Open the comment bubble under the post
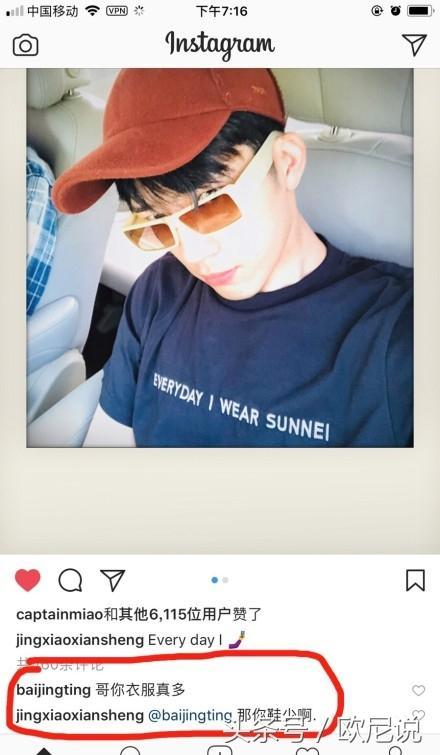Image resolution: width=440 pixels, height=755 pixels. pyautogui.click(x=70, y=580)
